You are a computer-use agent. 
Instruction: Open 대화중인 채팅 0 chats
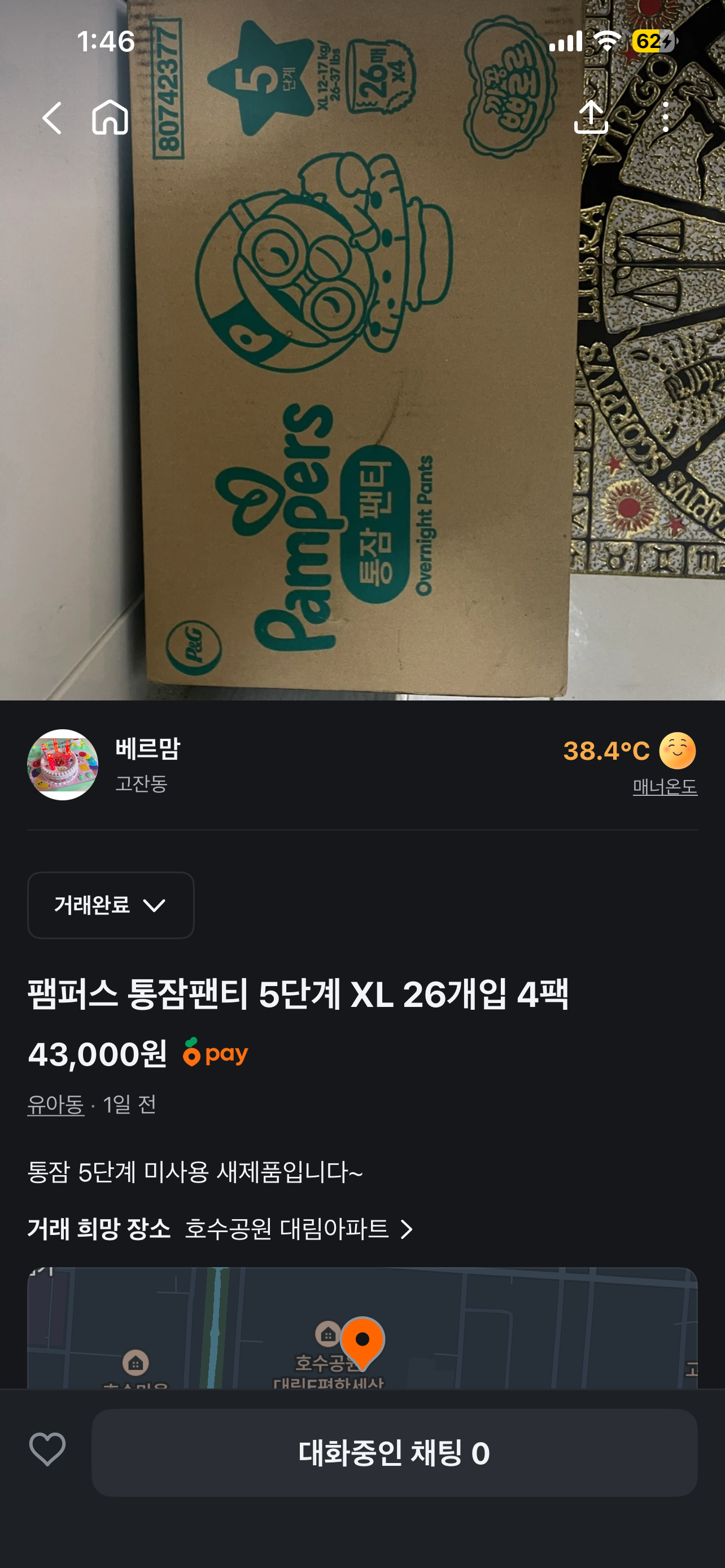click(x=394, y=1453)
